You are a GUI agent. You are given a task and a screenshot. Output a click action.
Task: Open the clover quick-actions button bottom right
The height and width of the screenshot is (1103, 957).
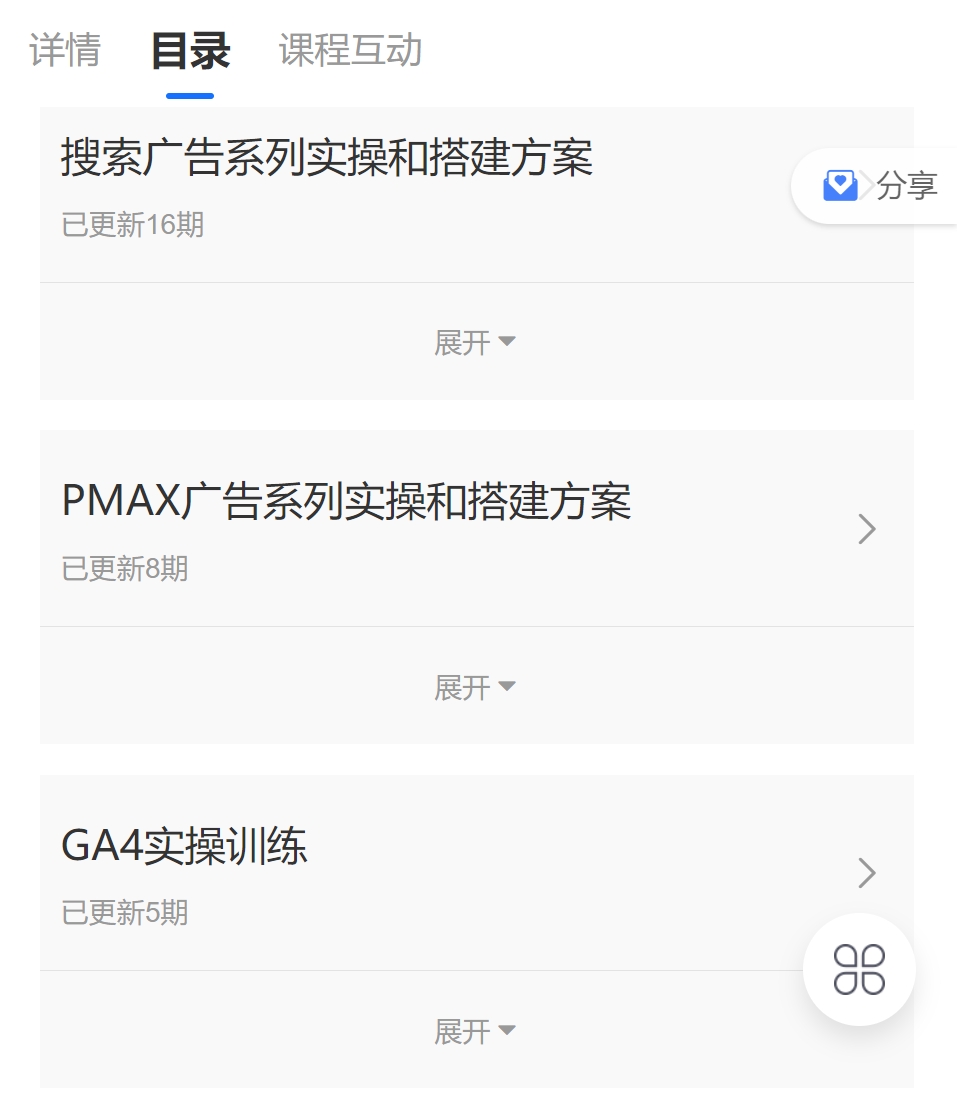pyautogui.click(x=859, y=968)
